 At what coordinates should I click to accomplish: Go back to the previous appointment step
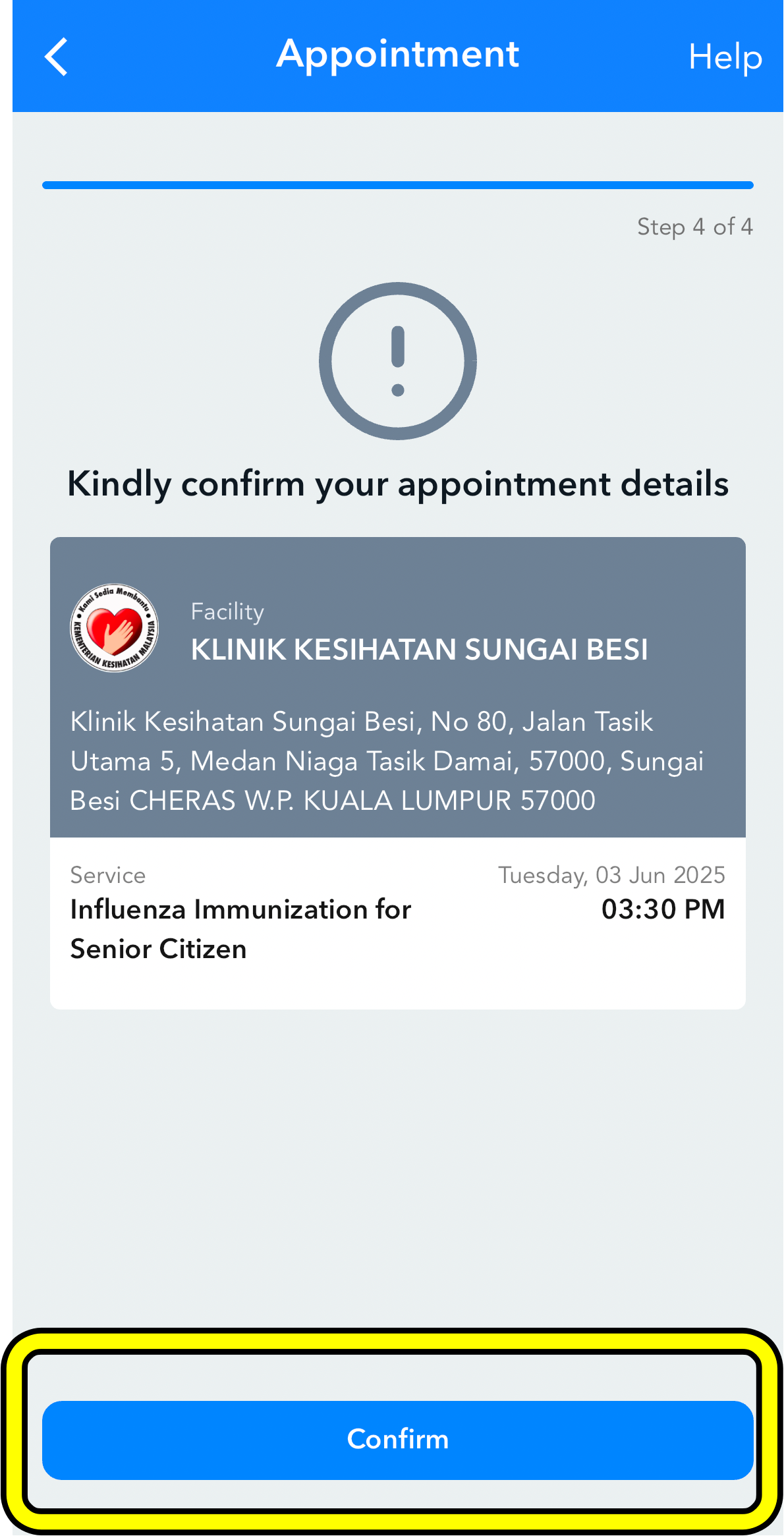[57, 57]
